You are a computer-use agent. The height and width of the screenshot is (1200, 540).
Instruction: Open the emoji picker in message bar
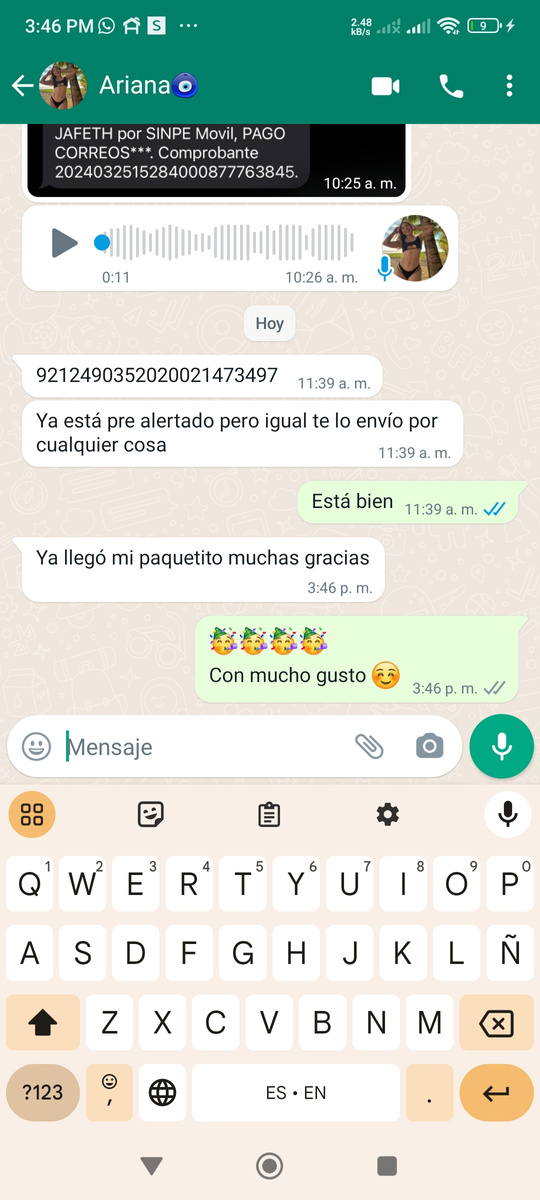tap(37, 746)
